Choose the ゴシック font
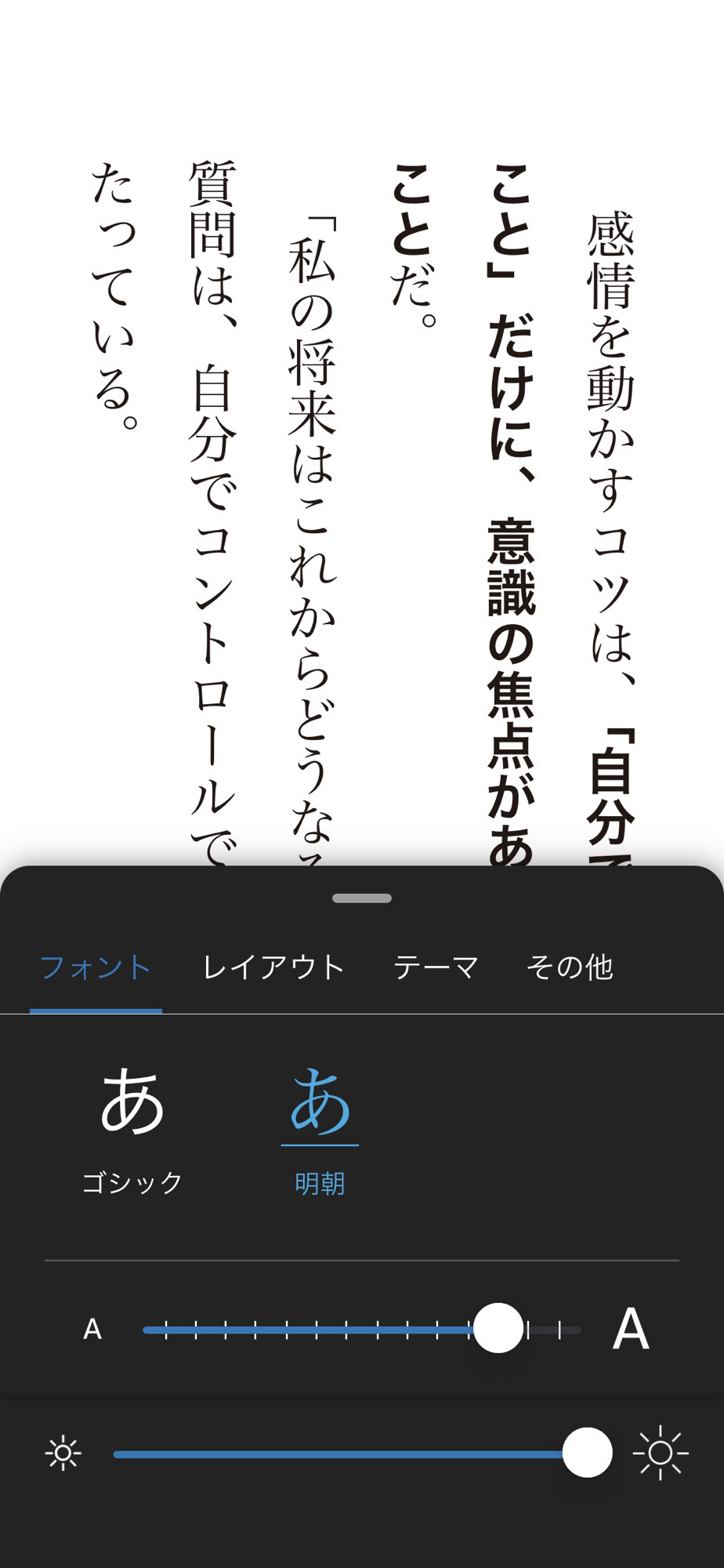Screen dimensions: 724x1568 point(132,1130)
